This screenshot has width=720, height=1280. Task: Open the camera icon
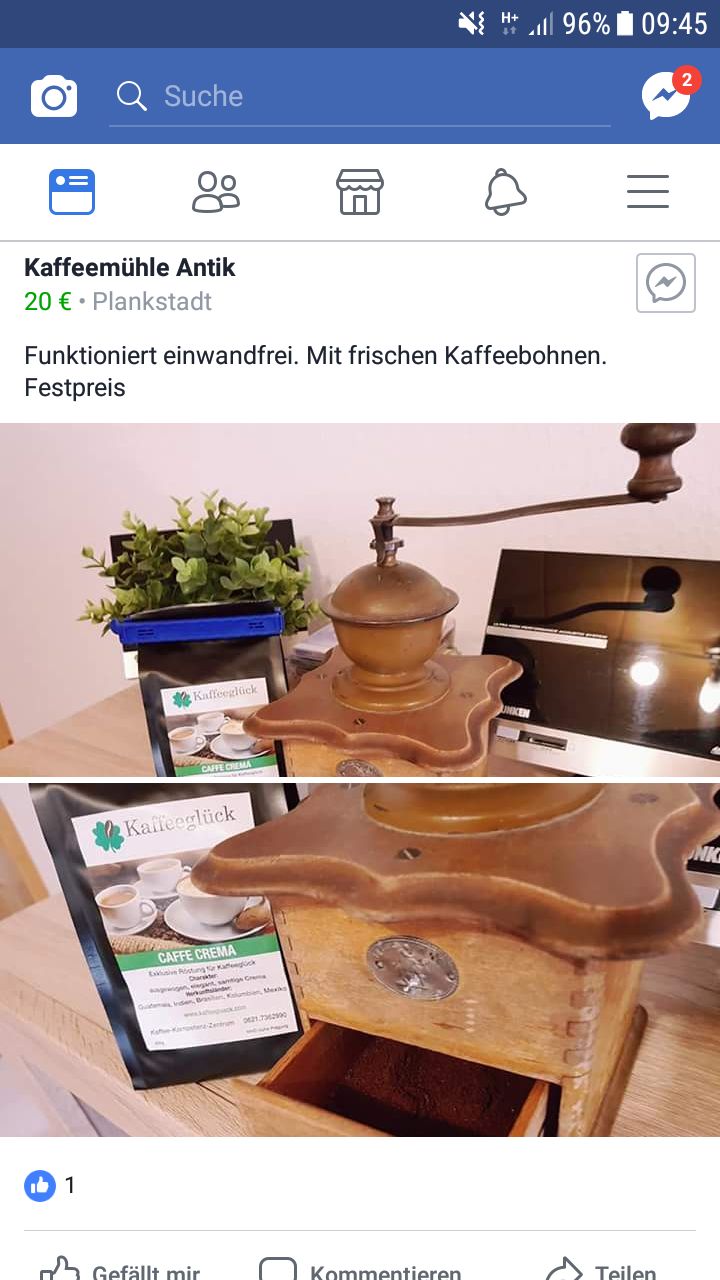click(54, 96)
